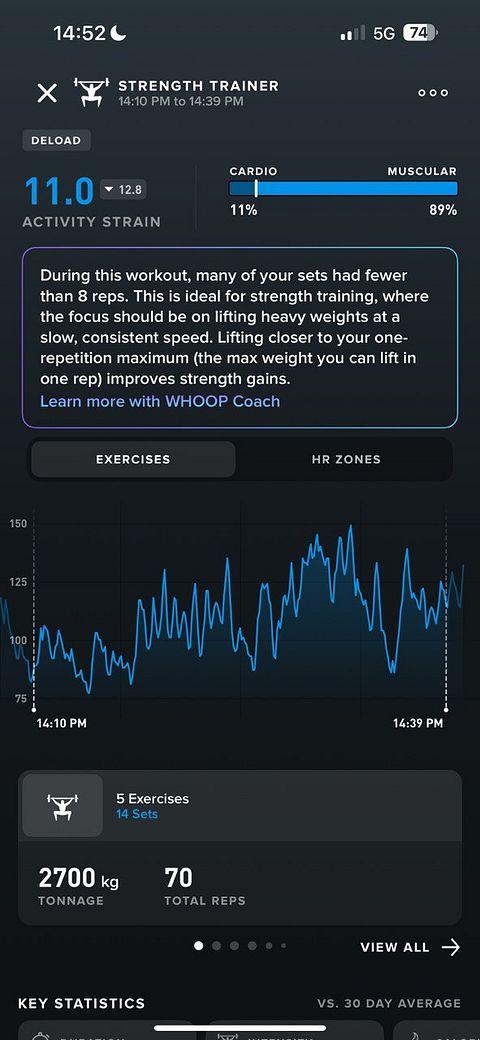
Task: Jump to the second page indicator dot
Action: pyautogui.click(x=217, y=946)
